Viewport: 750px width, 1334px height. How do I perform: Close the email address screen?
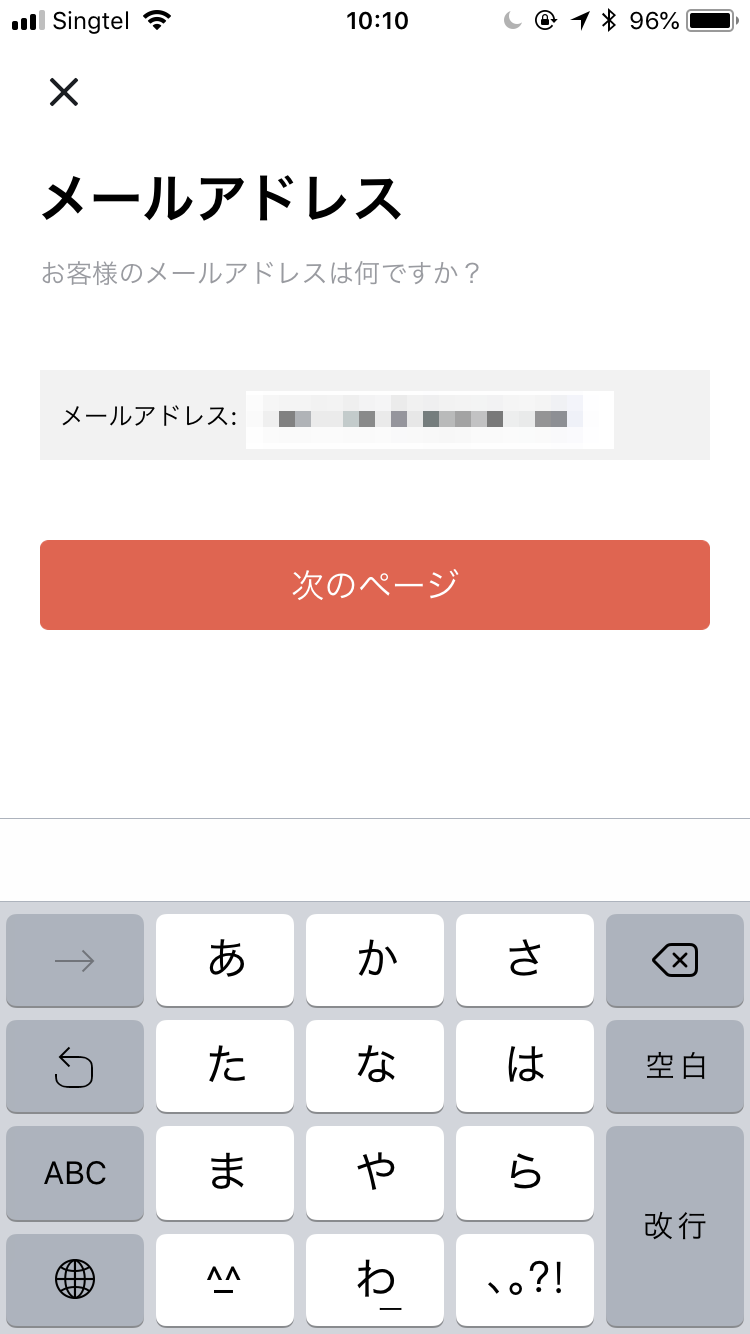(x=64, y=92)
